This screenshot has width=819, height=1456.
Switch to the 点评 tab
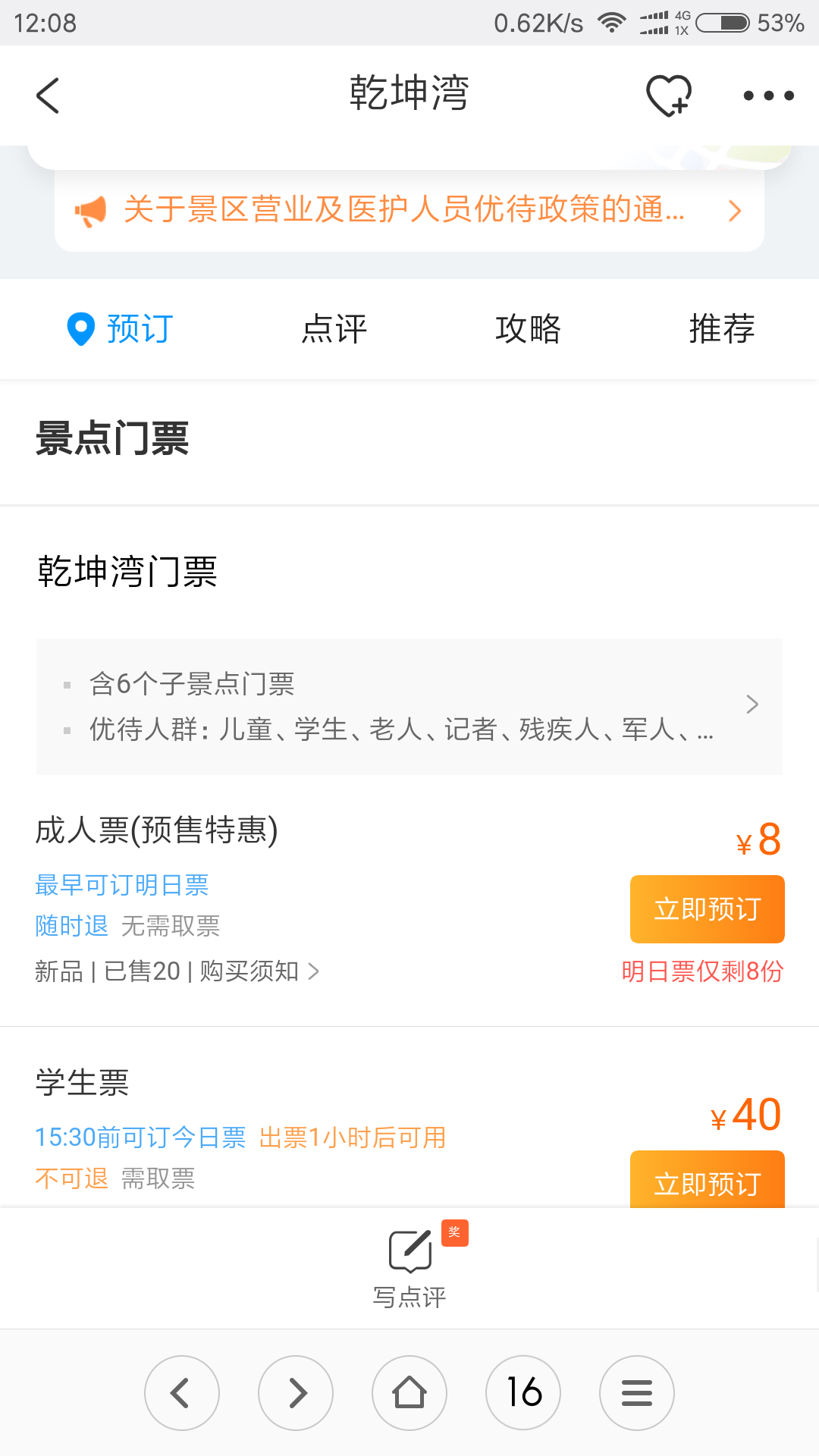tap(334, 329)
